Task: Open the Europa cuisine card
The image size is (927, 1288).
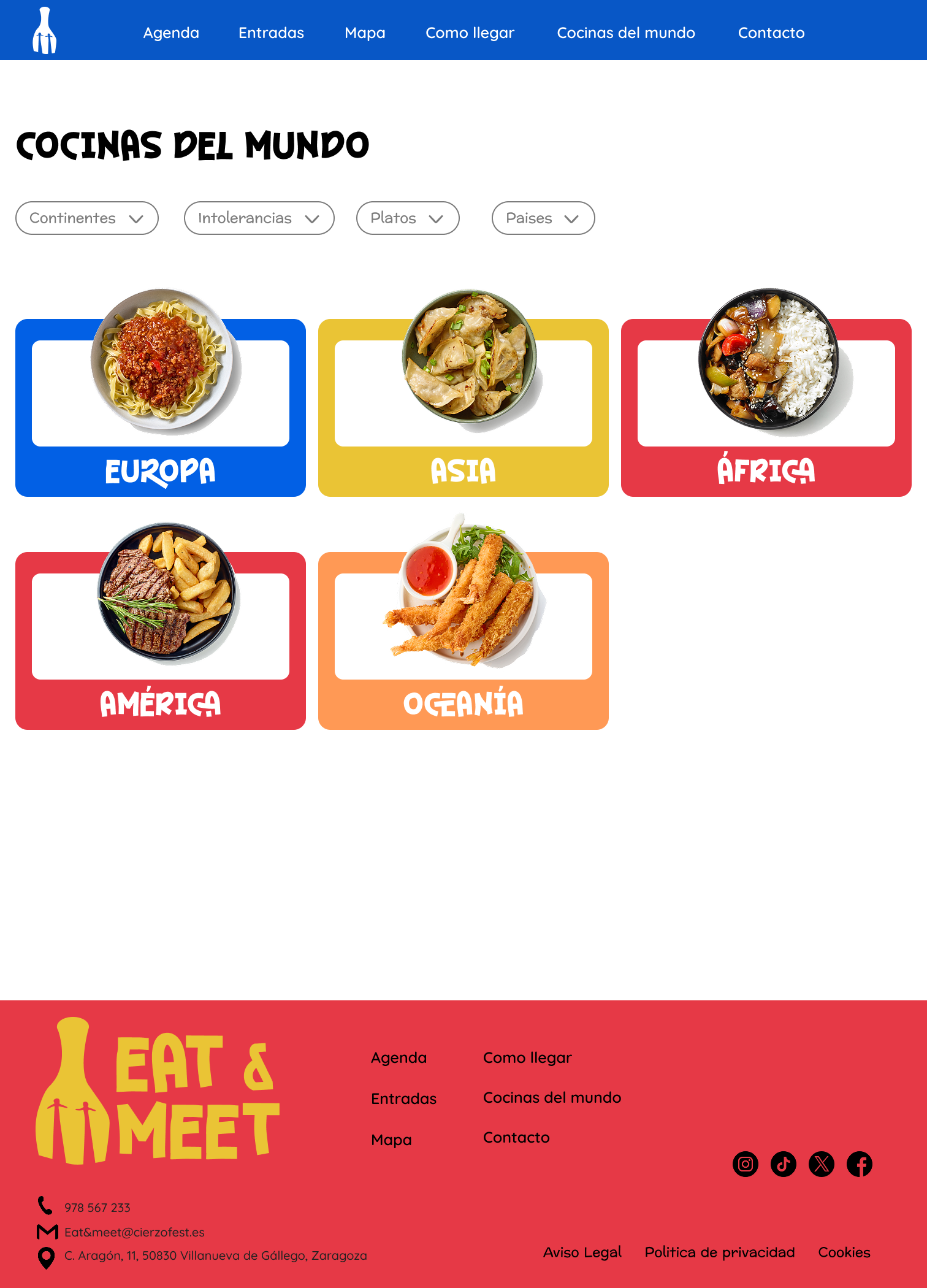Action: 161,408
